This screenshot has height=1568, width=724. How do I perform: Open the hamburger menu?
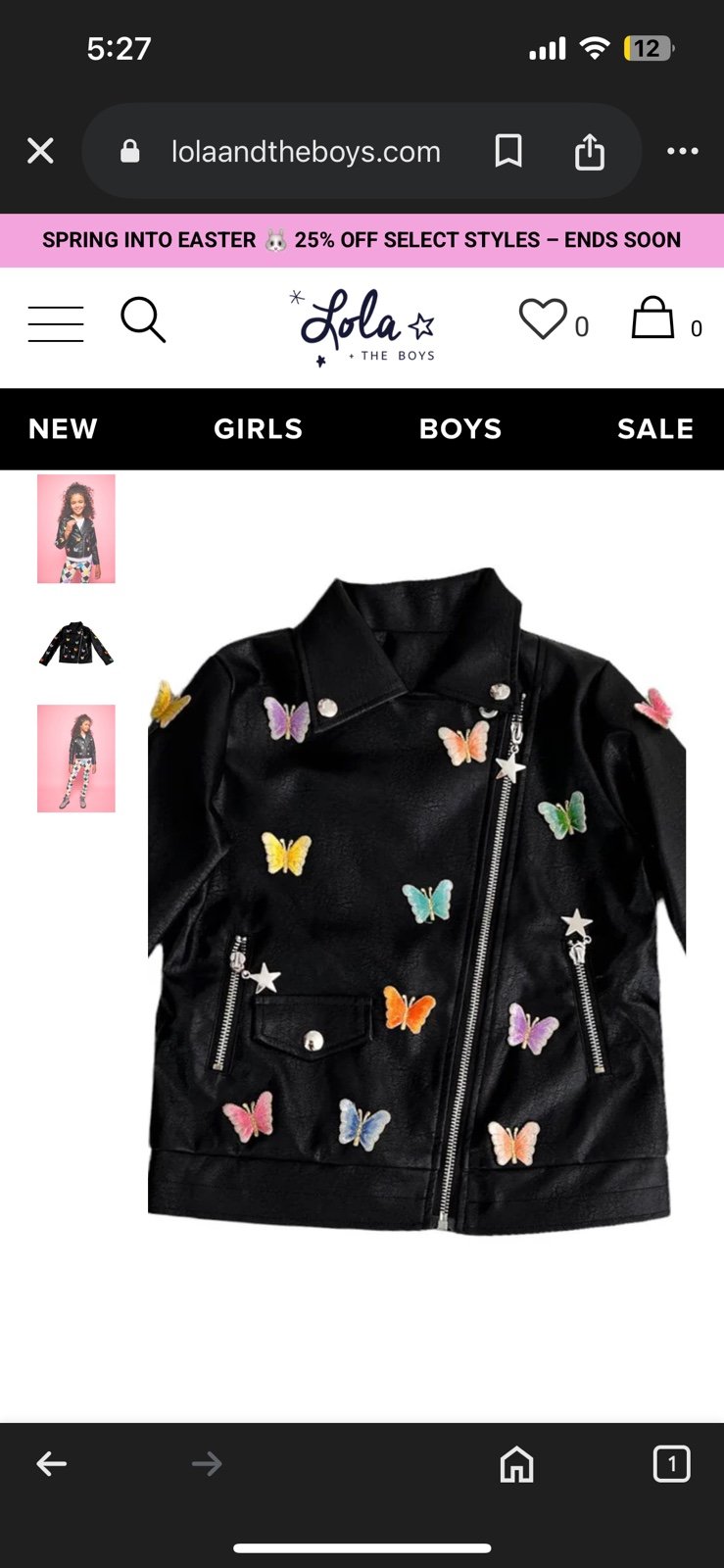tap(56, 323)
